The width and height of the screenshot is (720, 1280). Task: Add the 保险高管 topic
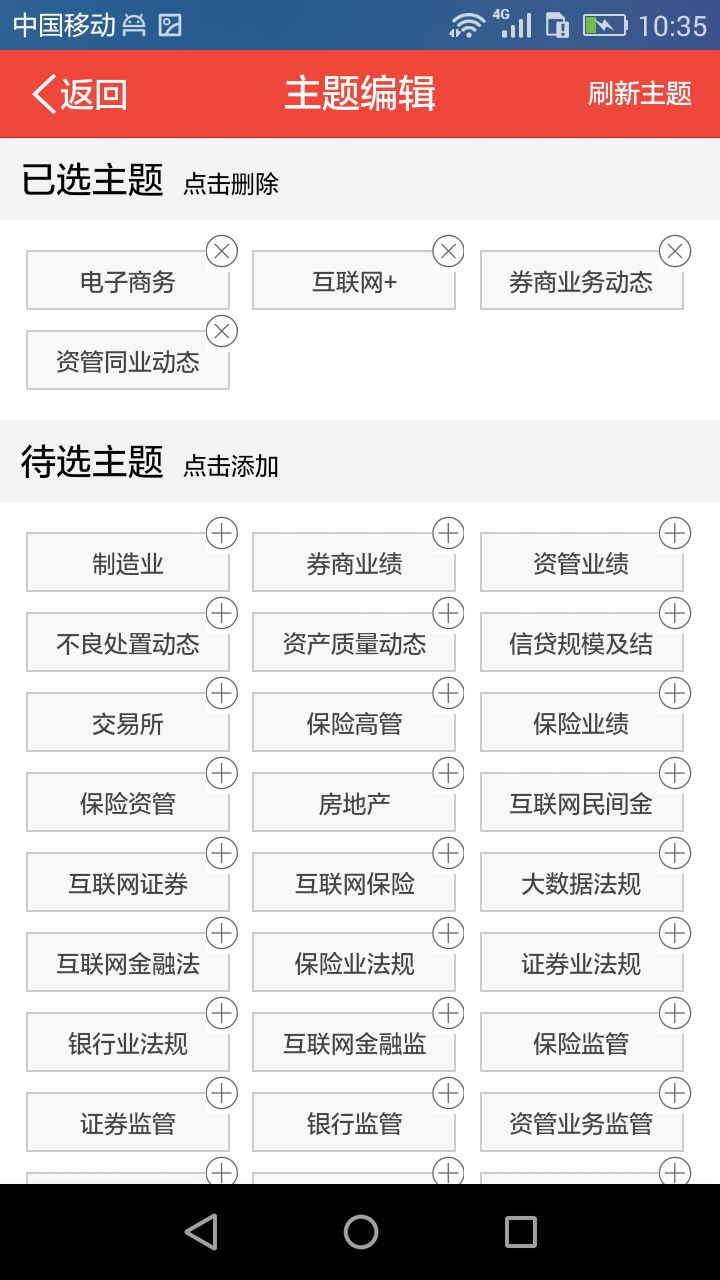coord(354,724)
